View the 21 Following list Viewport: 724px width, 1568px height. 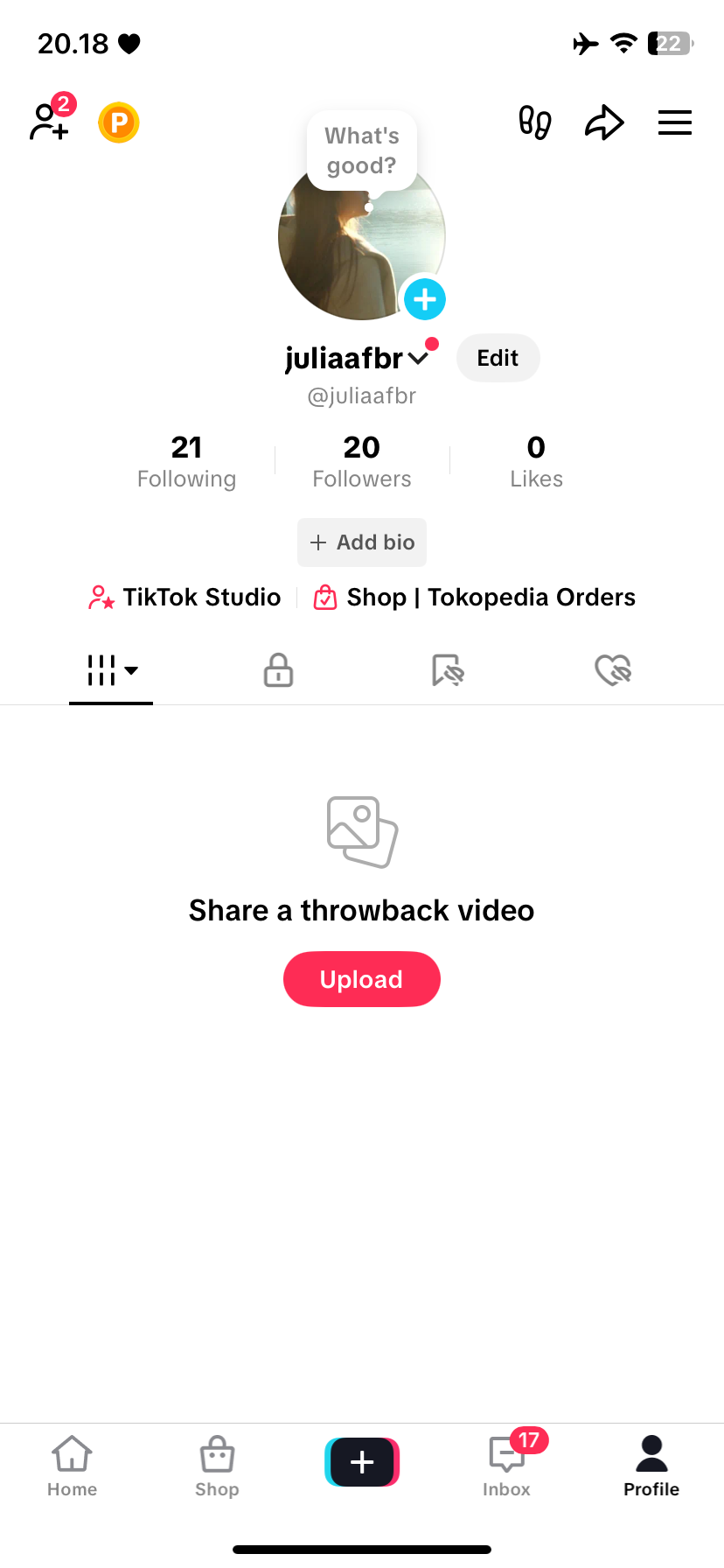coord(186,461)
